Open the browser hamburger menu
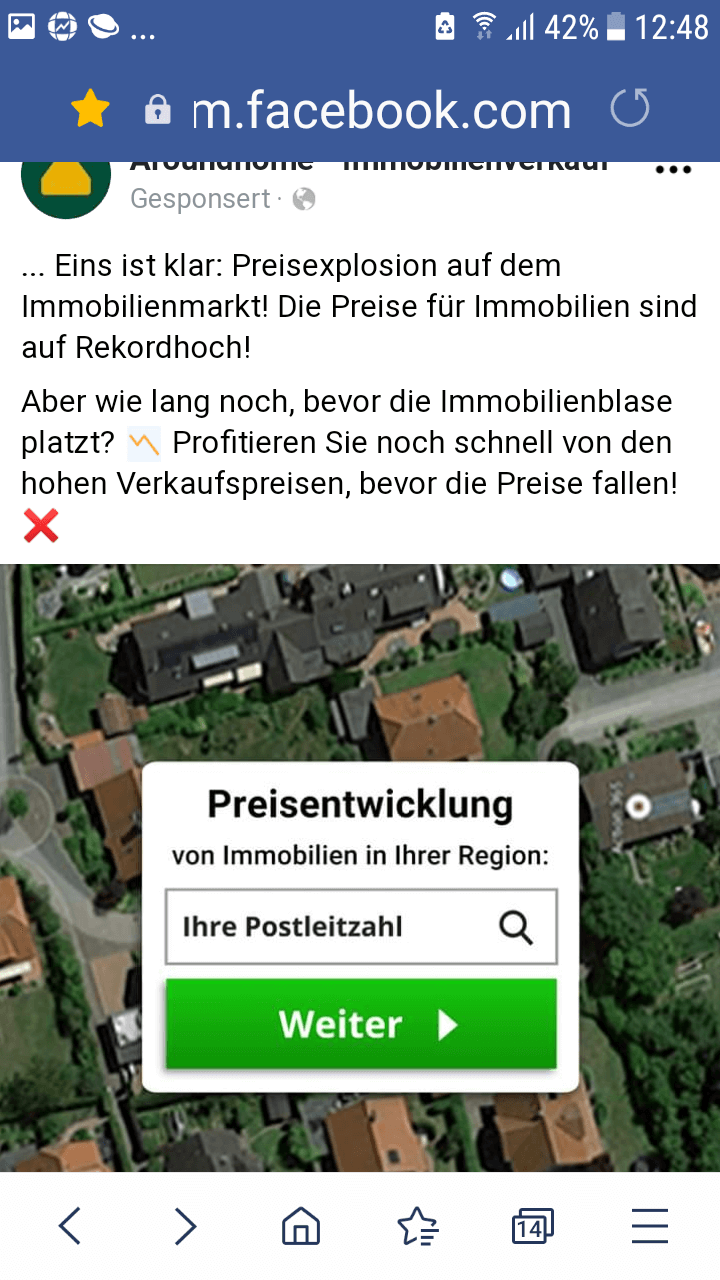Image resolution: width=720 pixels, height=1280 pixels. click(650, 1225)
